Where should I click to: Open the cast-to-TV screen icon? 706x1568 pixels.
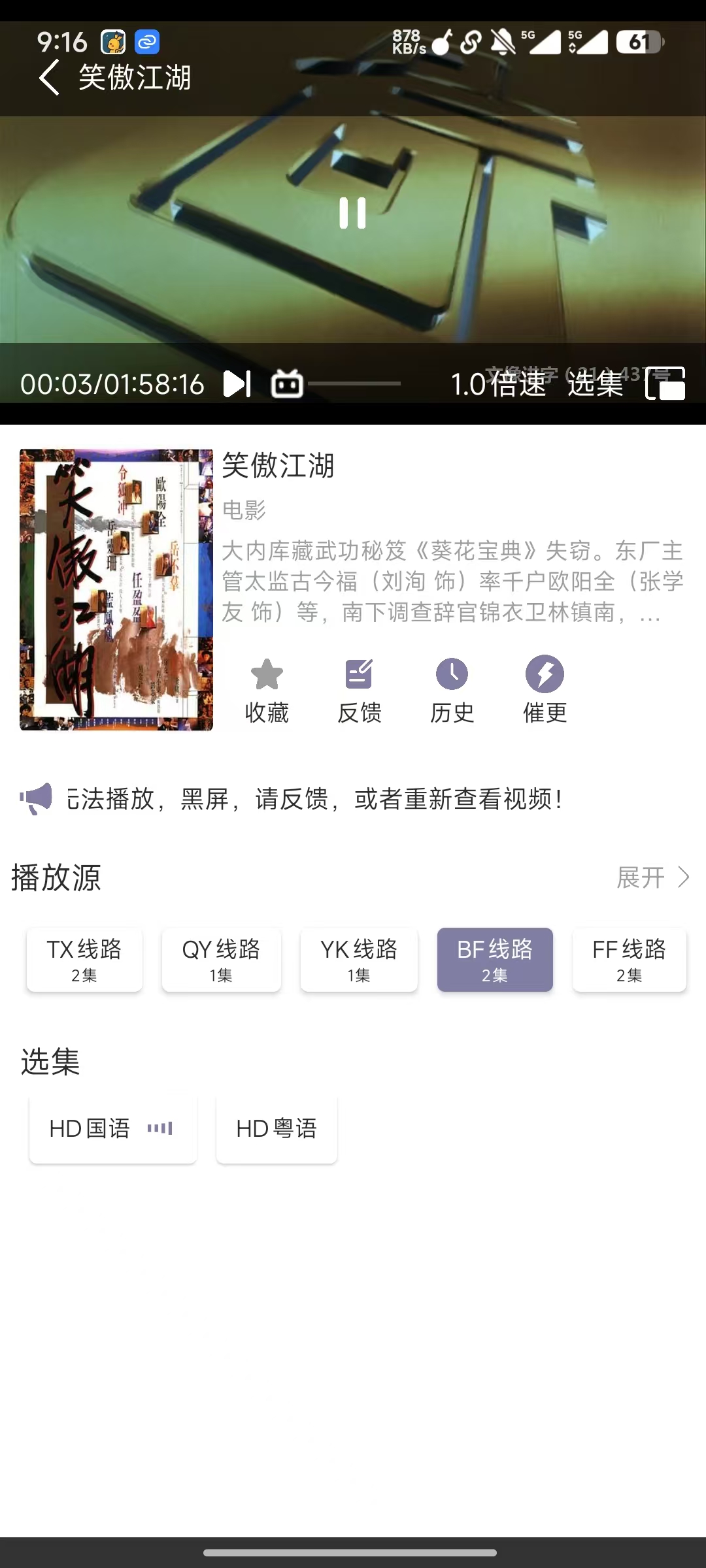click(286, 384)
